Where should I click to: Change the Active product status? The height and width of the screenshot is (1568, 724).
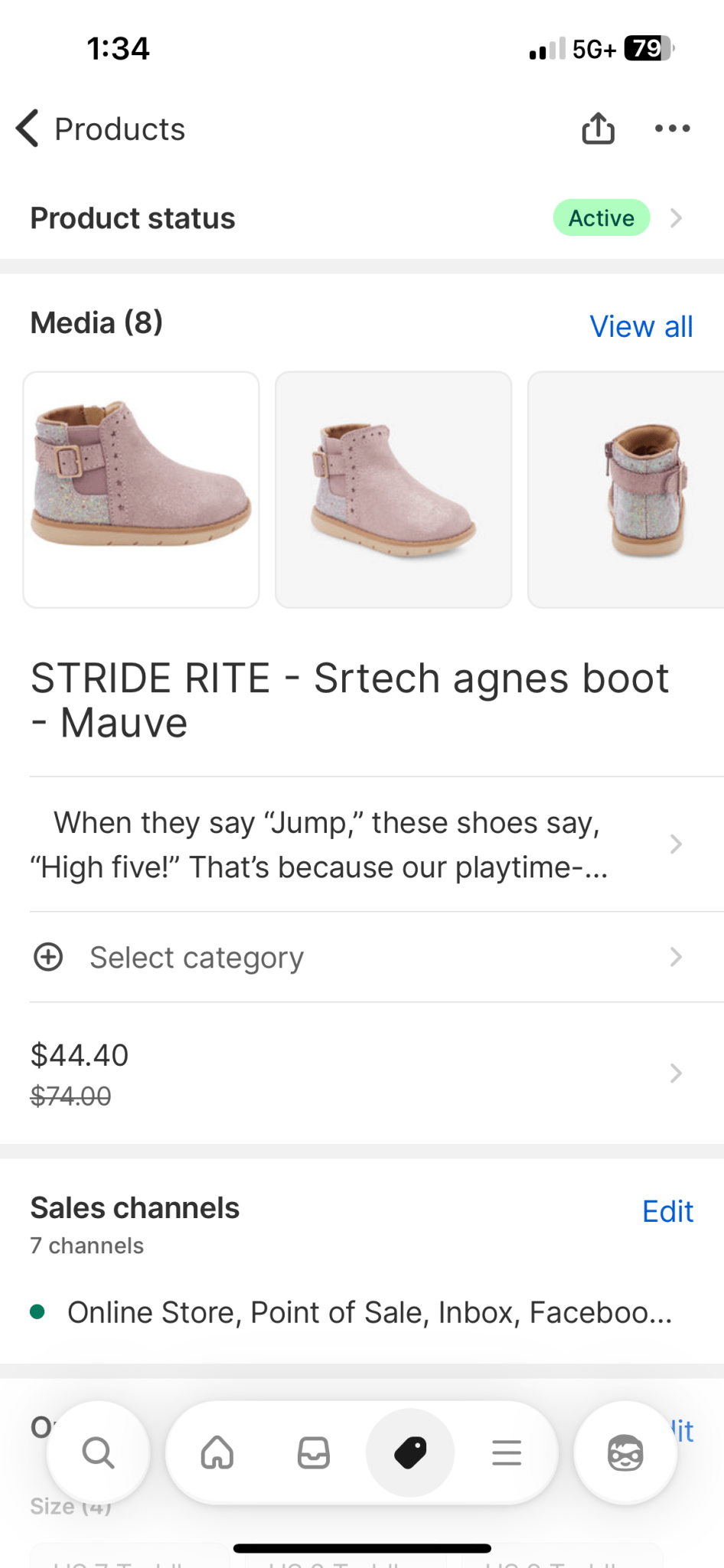point(602,218)
